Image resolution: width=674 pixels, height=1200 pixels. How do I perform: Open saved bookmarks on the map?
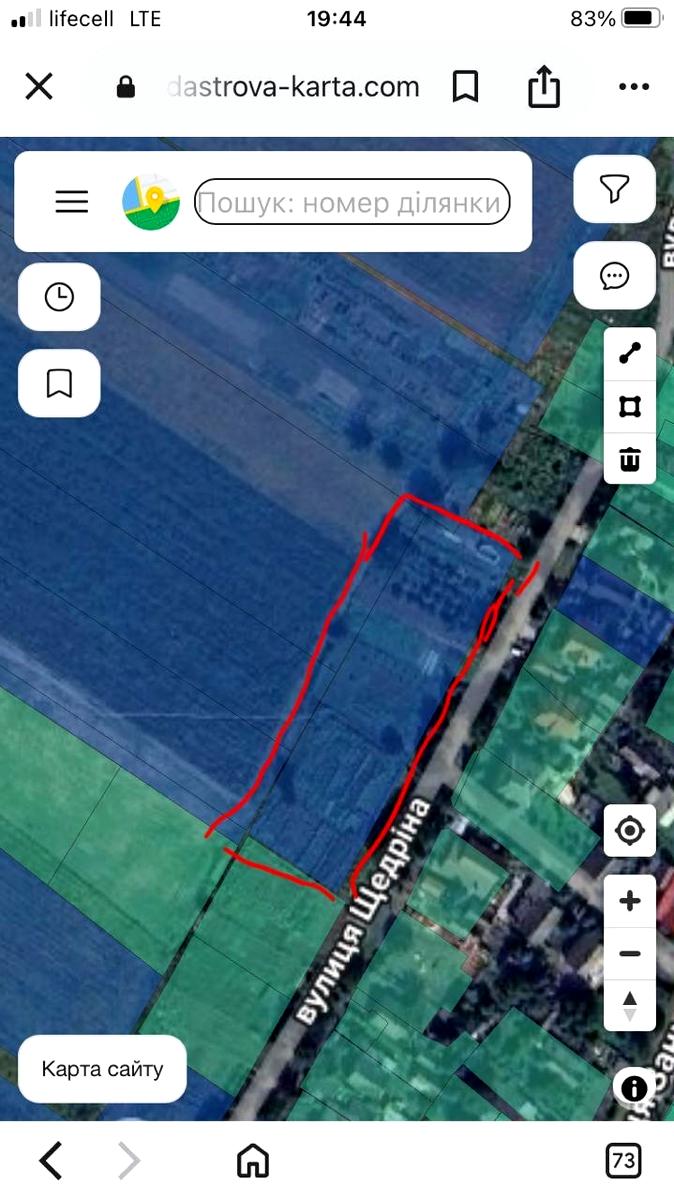(59, 383)
